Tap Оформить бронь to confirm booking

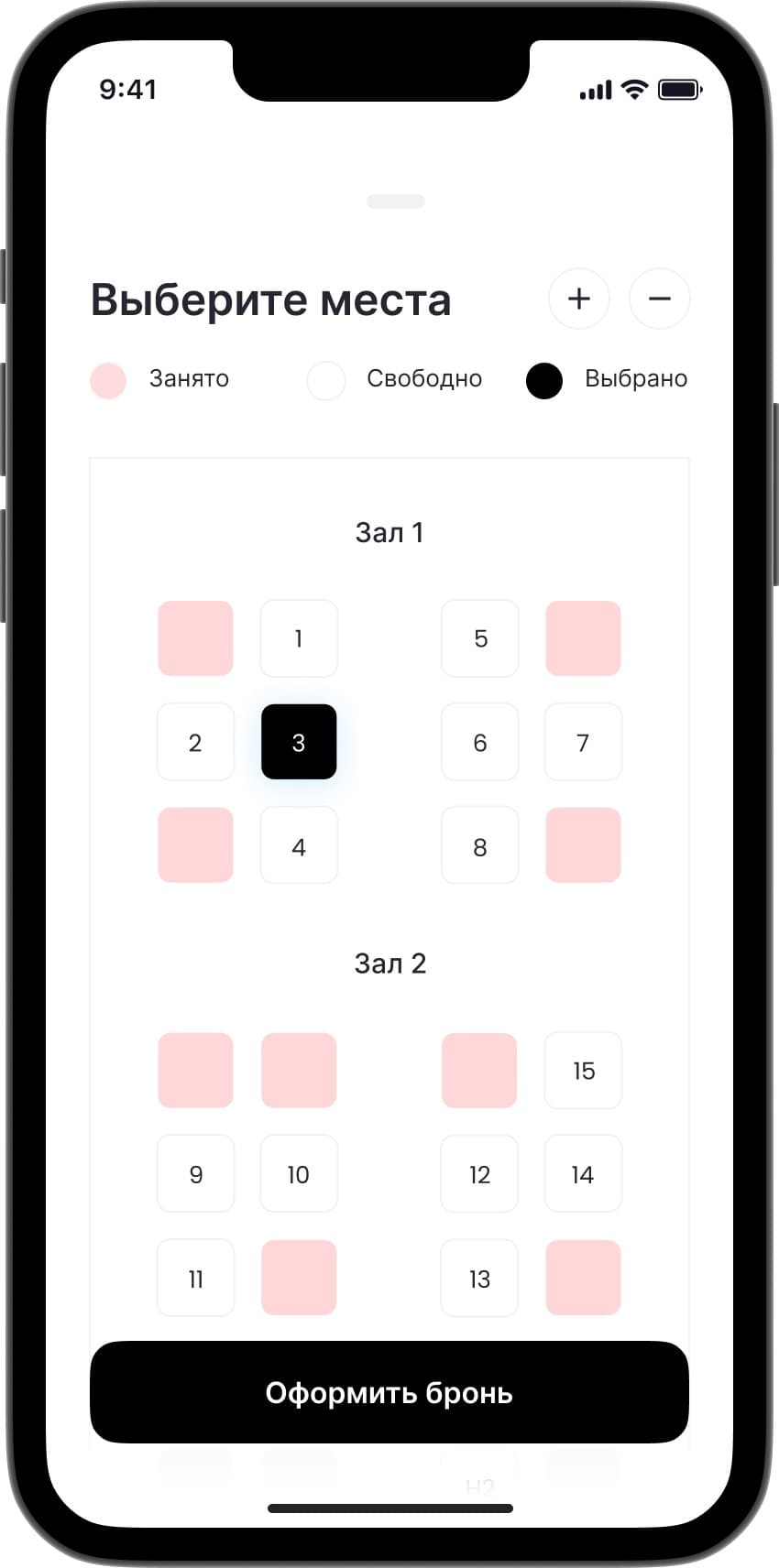[x=389, y=1392]
